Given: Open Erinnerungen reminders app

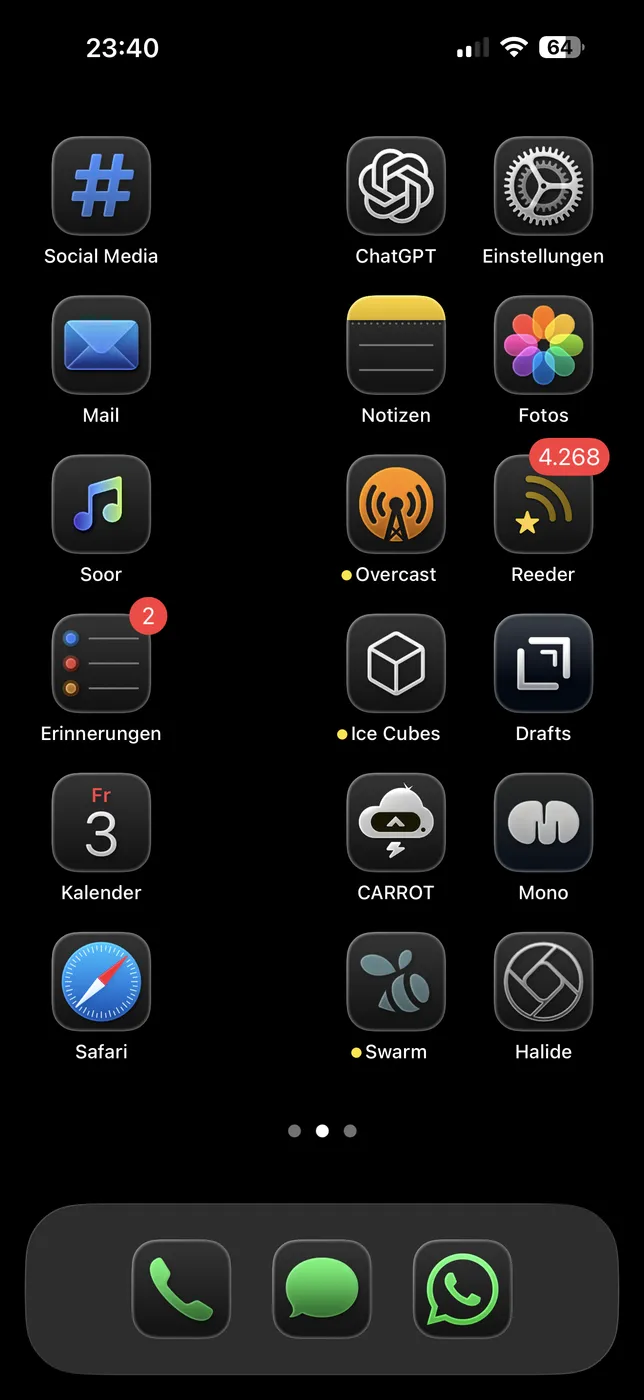Looking at the screenshot, I should tap(101, 663).
